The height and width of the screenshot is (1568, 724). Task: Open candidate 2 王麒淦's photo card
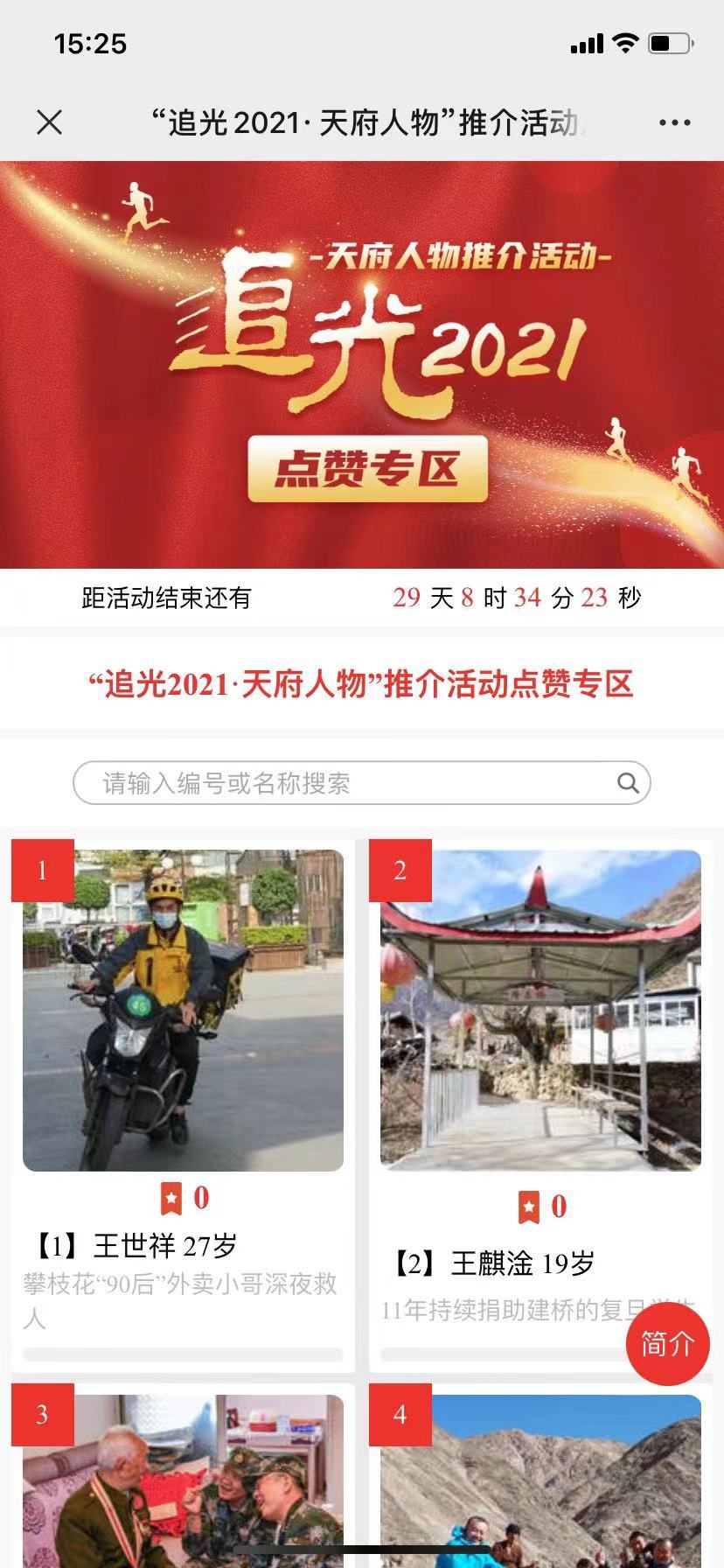[x=540, y=1011]
